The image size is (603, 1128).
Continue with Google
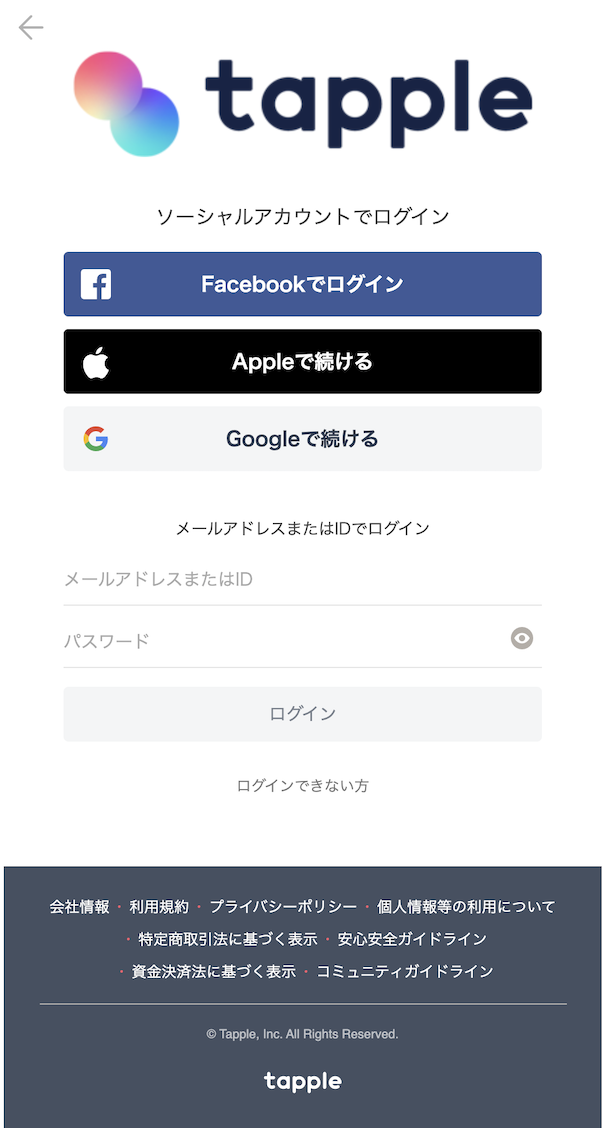pos(302,439)
